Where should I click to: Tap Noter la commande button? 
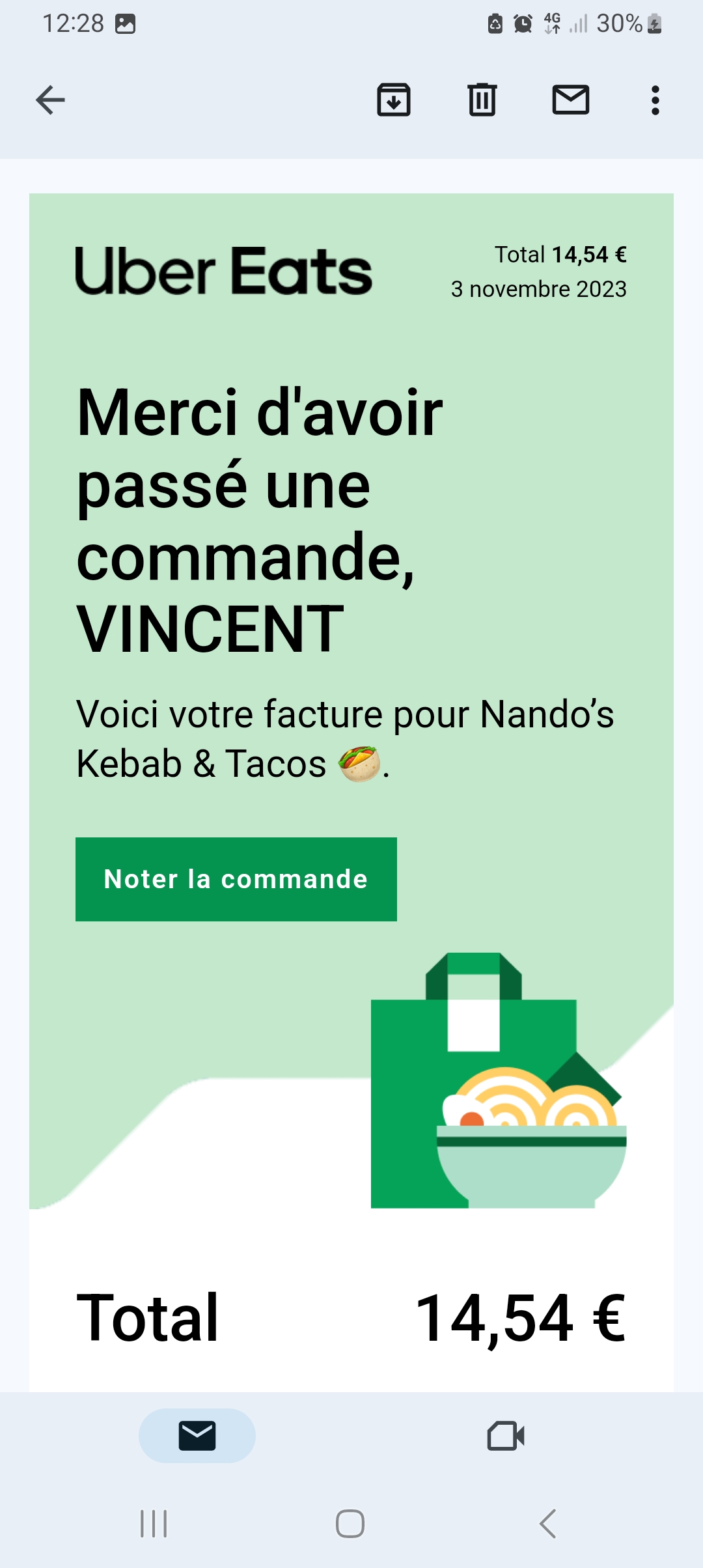pyautogui.click(x=236, y=879)
